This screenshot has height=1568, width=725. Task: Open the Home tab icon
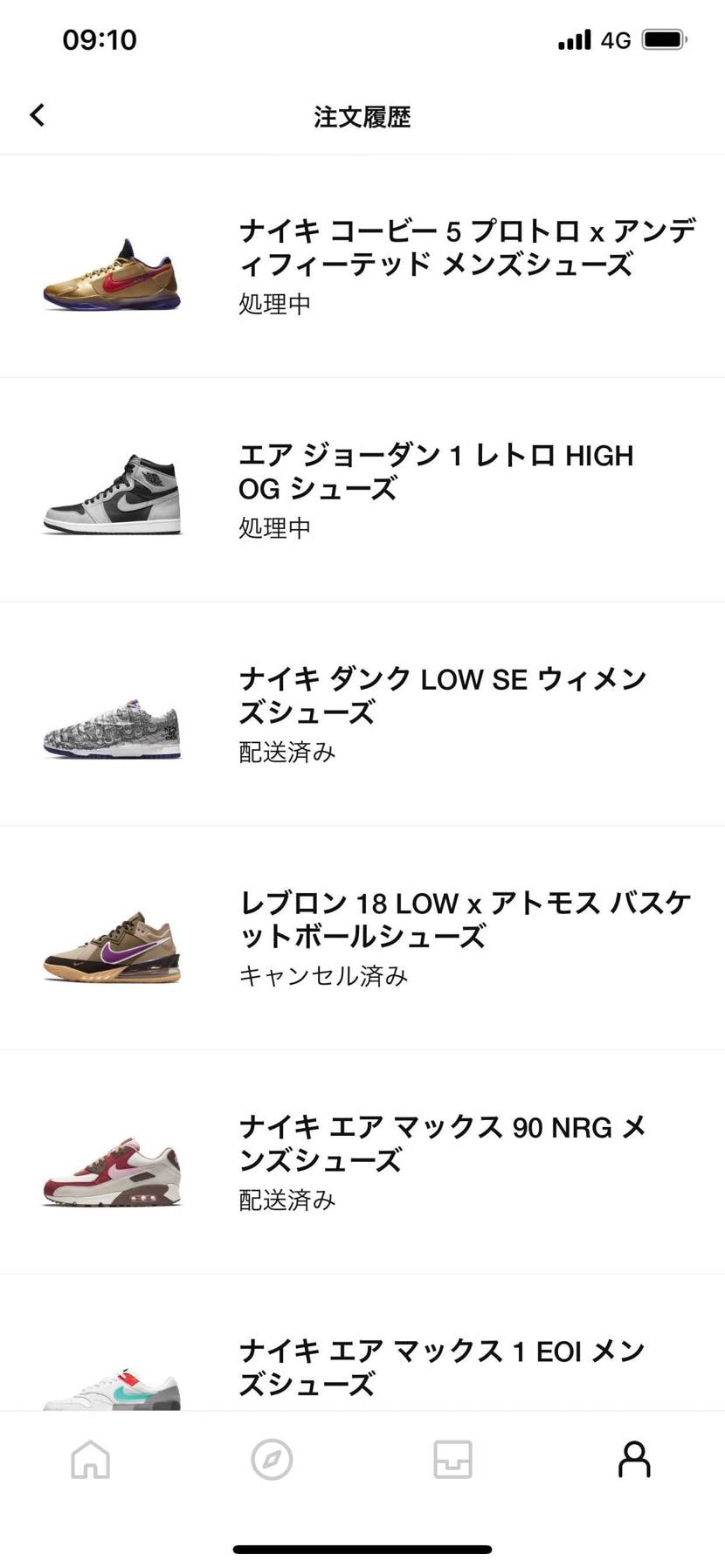point(90,1459)
